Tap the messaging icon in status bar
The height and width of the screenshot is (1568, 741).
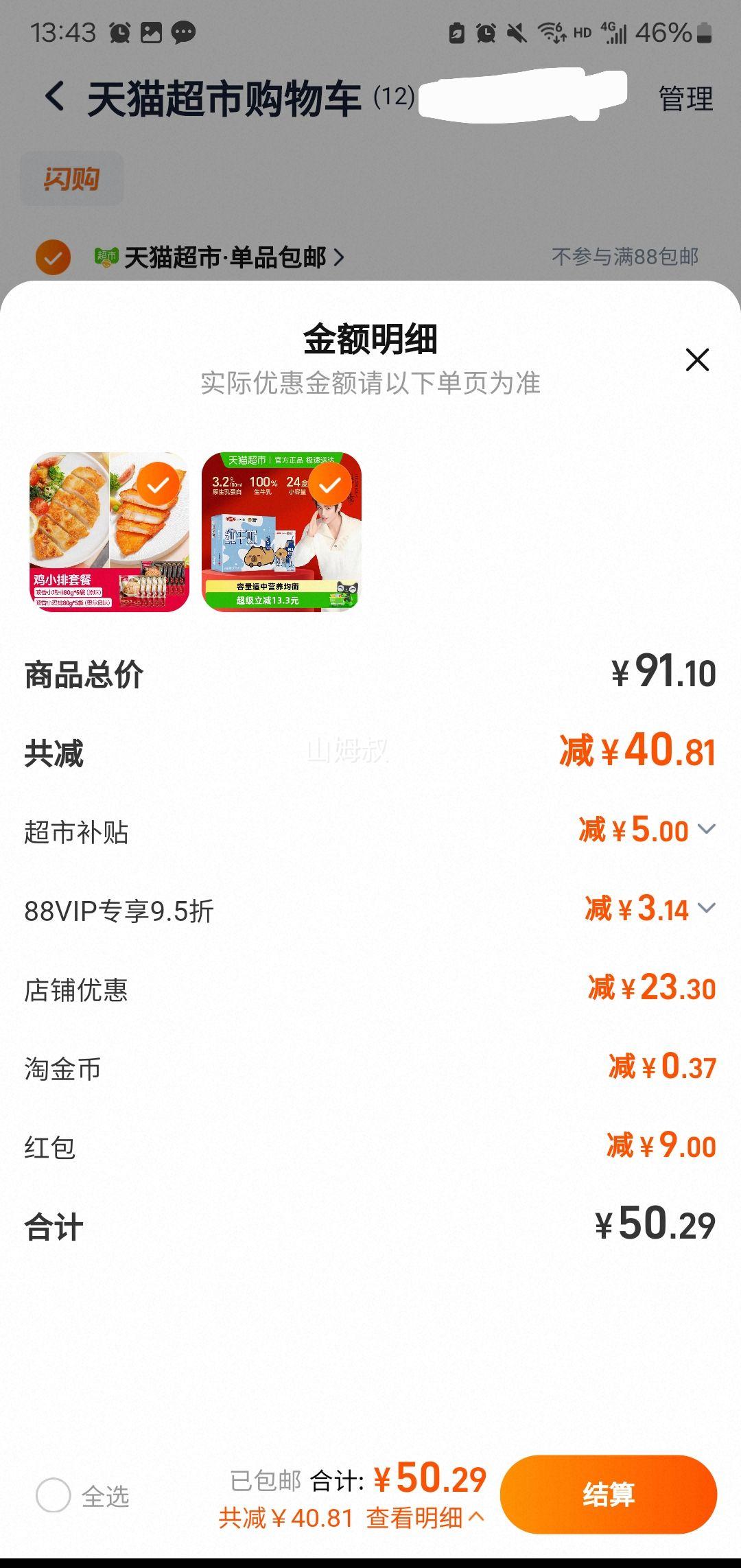[182, 31]
